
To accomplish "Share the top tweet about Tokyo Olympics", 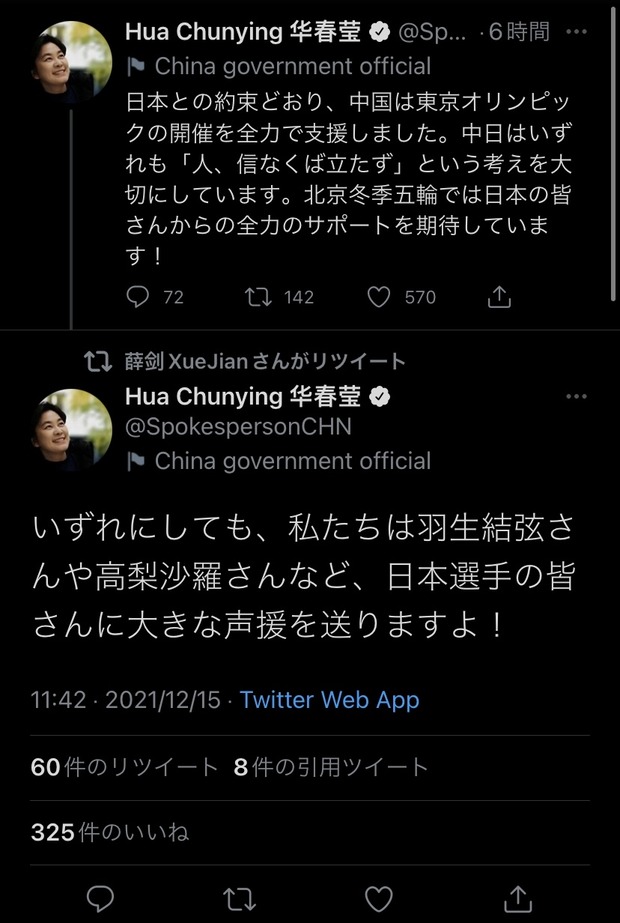I will point(499,297).
